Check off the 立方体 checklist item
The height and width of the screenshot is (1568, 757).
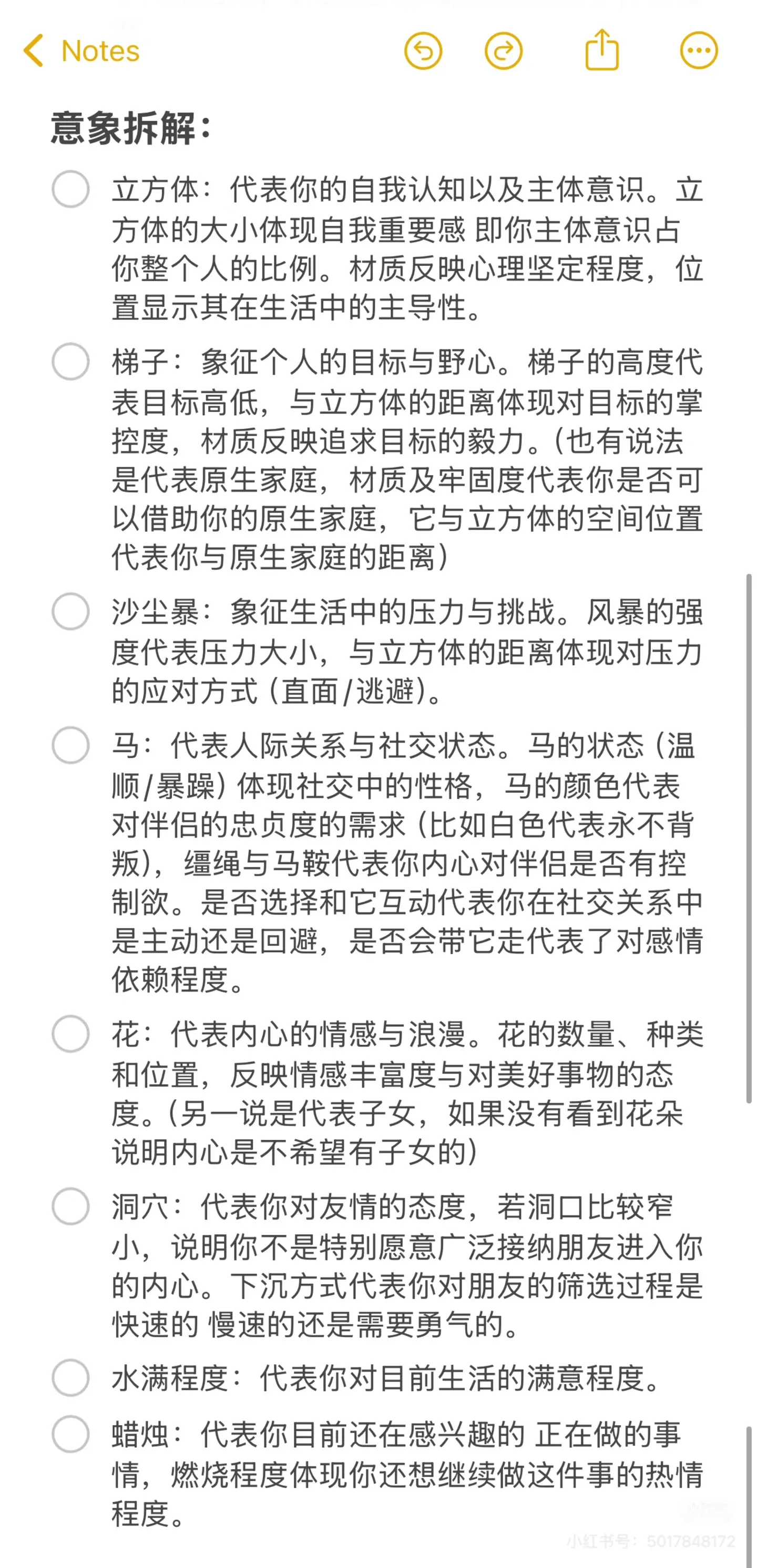coord(70,189)
